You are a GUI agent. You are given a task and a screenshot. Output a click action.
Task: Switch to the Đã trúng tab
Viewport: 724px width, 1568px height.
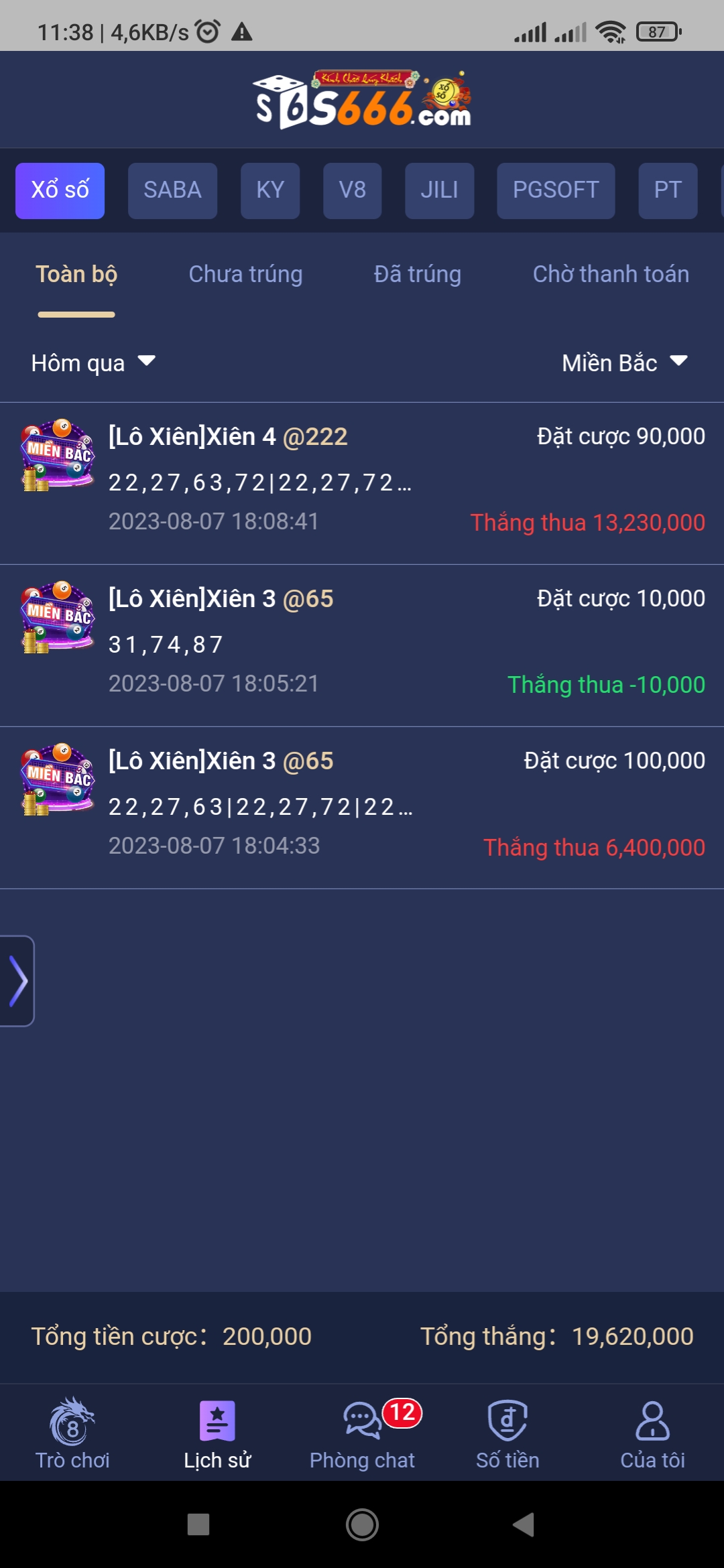point(418,274)
